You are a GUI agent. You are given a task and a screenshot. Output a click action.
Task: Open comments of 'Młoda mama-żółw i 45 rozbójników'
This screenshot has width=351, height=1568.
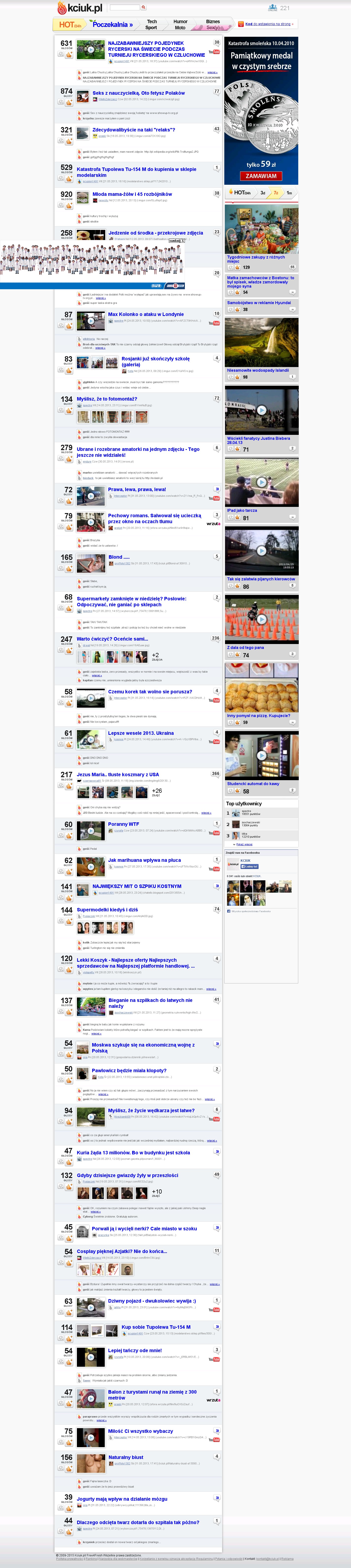coord(217,193)
